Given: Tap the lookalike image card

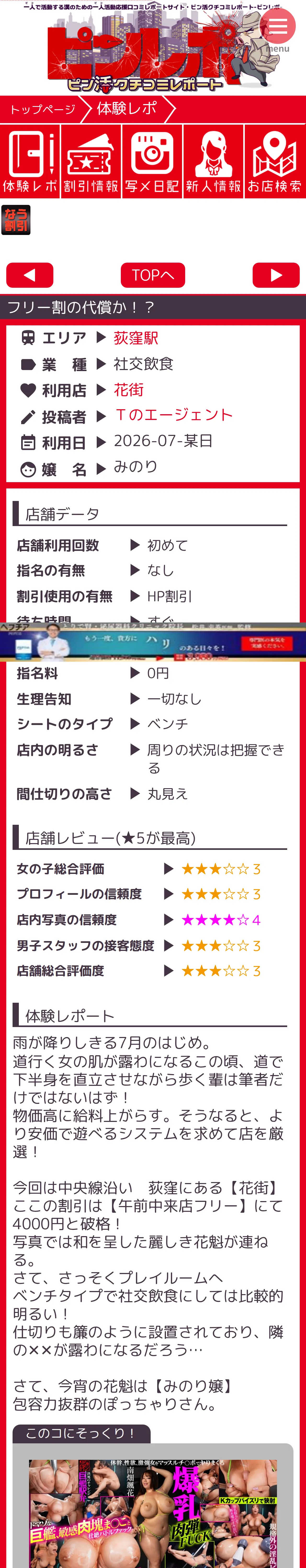Looking at the screenshot, I should 153,1512.
